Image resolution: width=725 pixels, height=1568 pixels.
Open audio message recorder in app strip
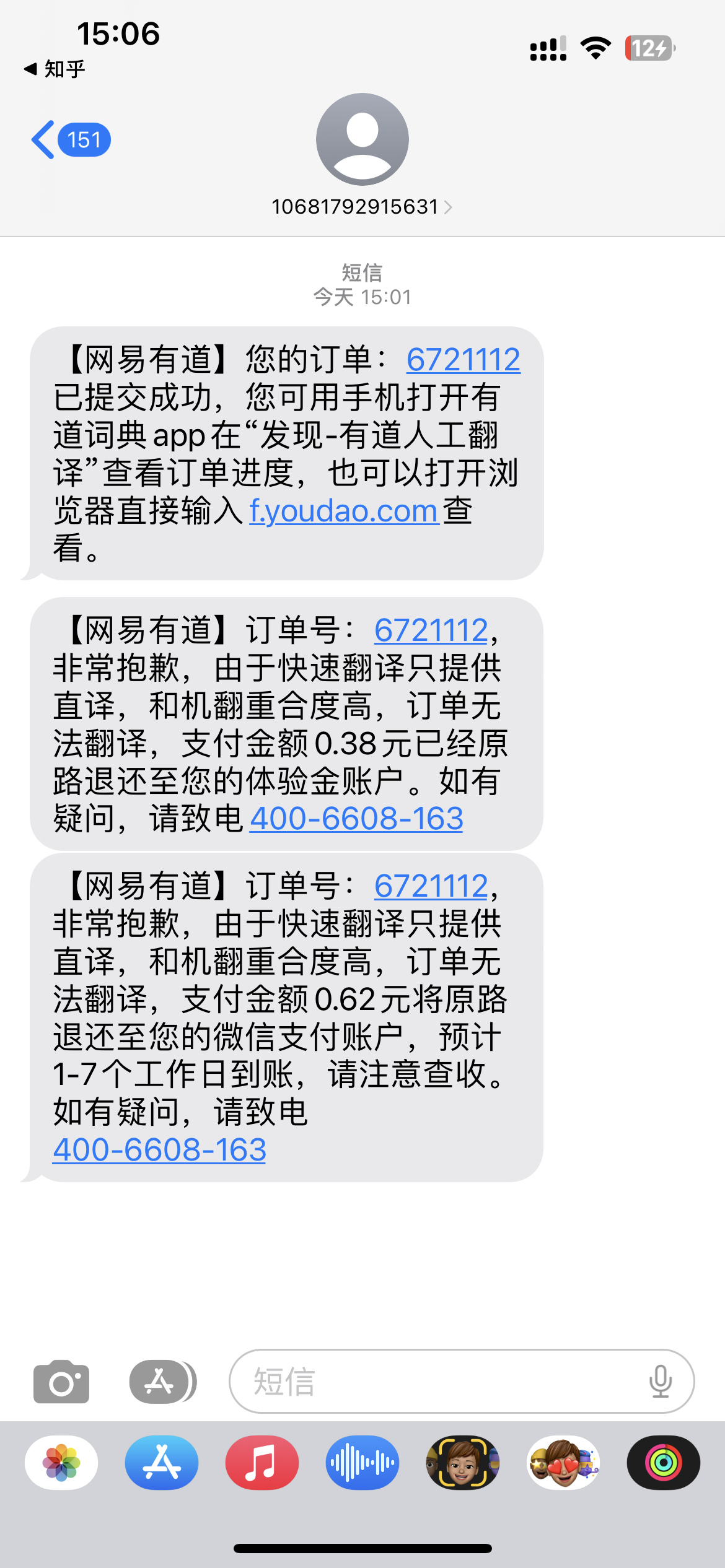tap(362, 1463)
